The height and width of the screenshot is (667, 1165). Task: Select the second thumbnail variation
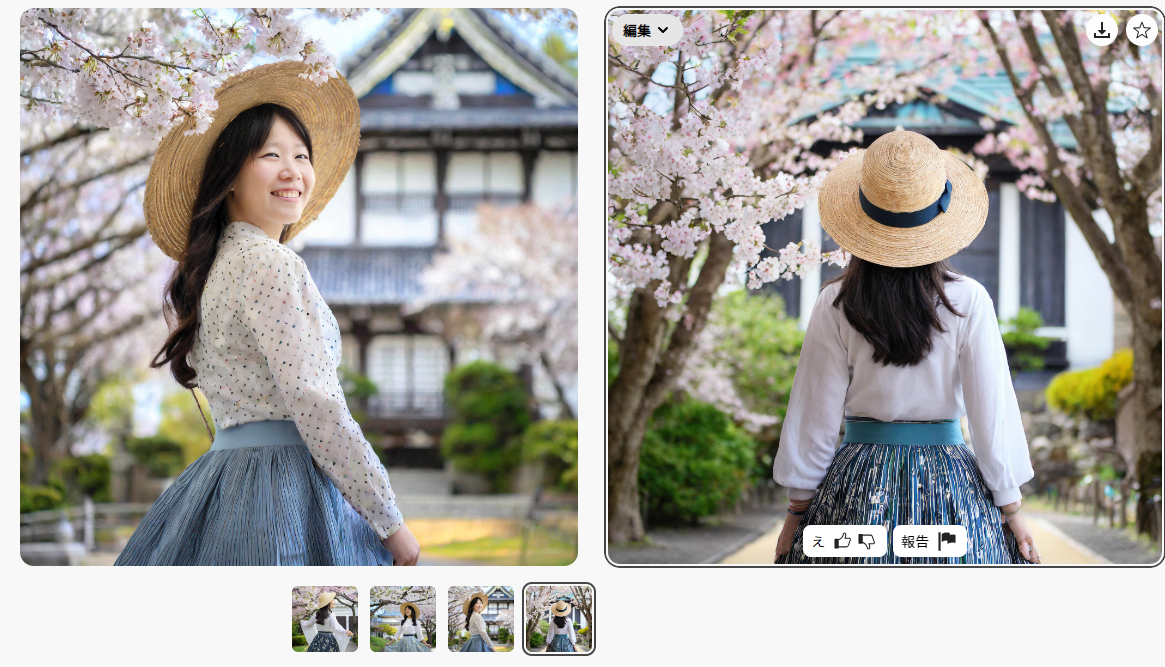coord(403,619)
